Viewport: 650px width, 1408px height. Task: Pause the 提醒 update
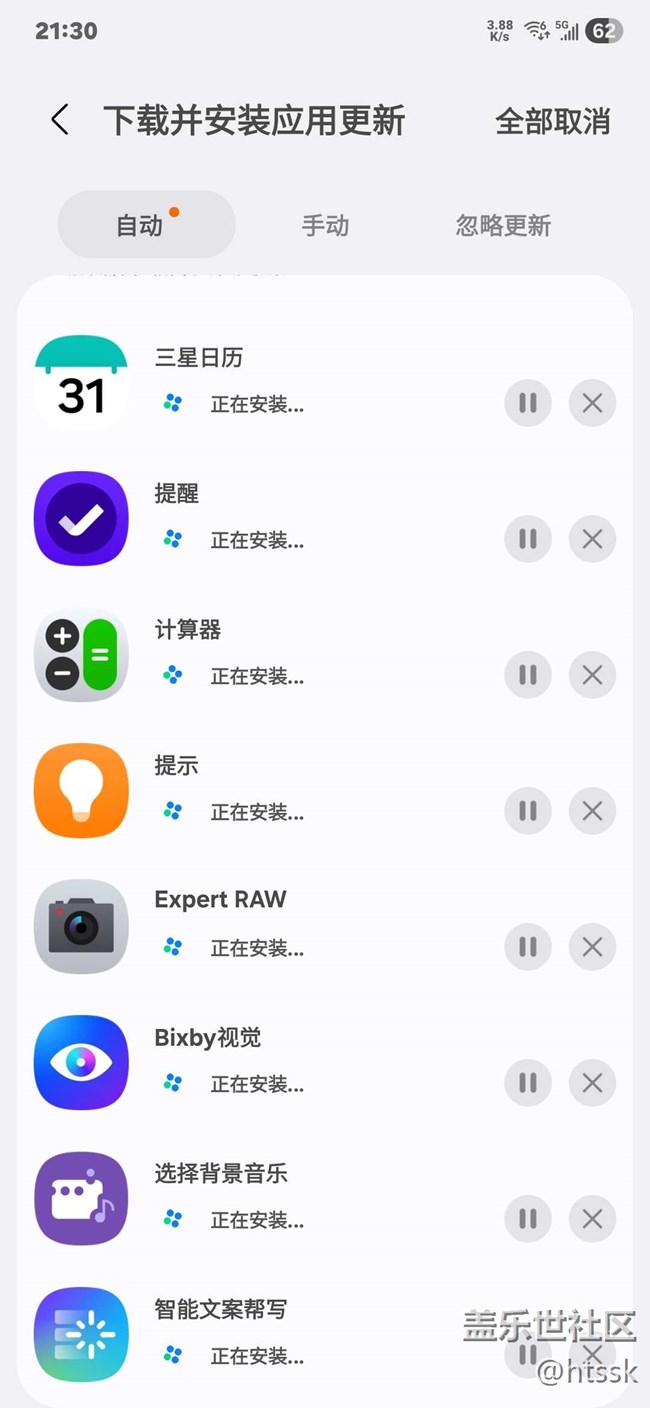pyautogui.click(x=528, y=539)
